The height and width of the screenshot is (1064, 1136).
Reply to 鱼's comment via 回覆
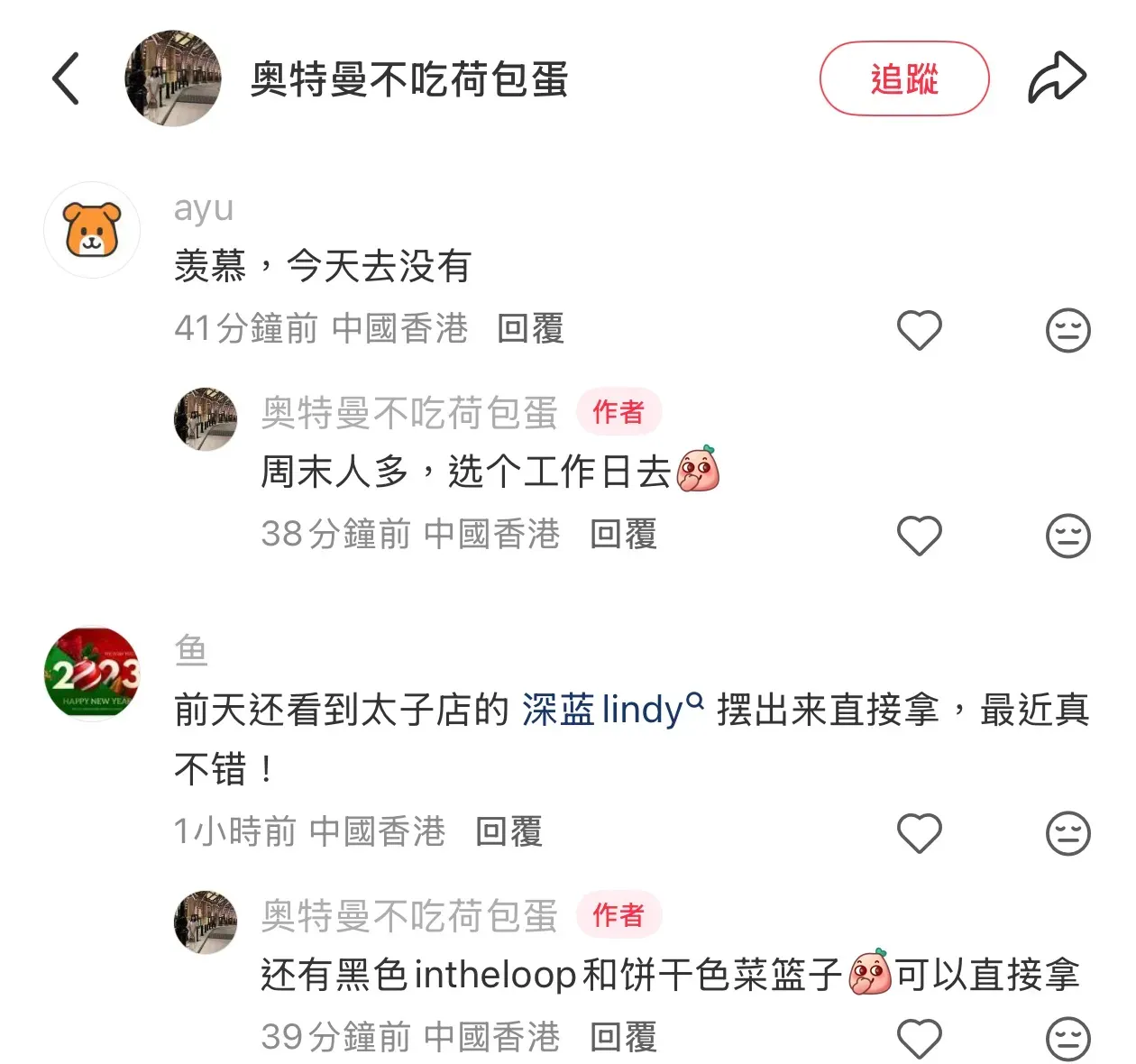tap(508, 832)
